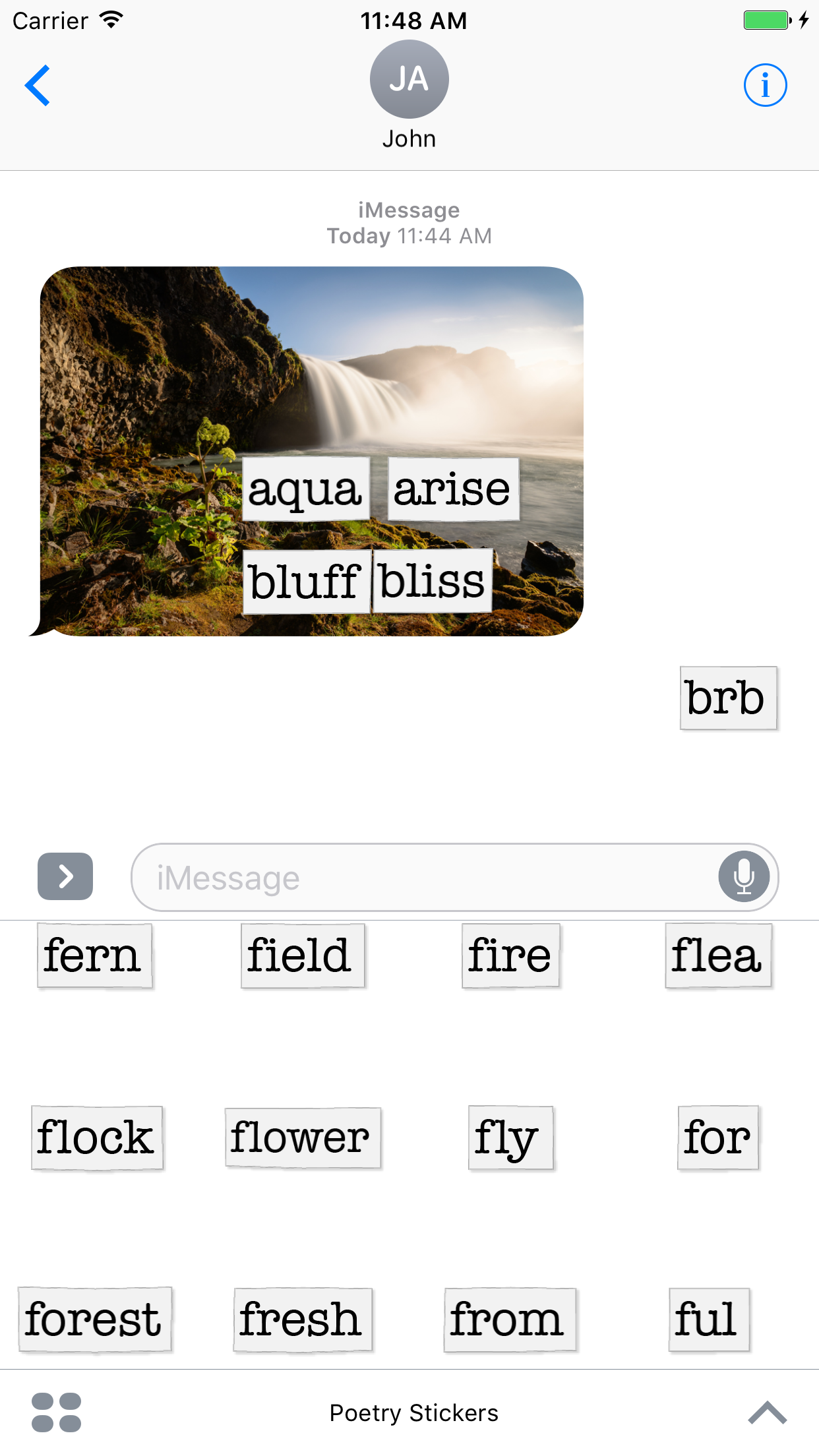Image resolution: width=819 pixels, height=1456 pixels.
Task: Select the "flock" sticker
Action: [97, 1138]
